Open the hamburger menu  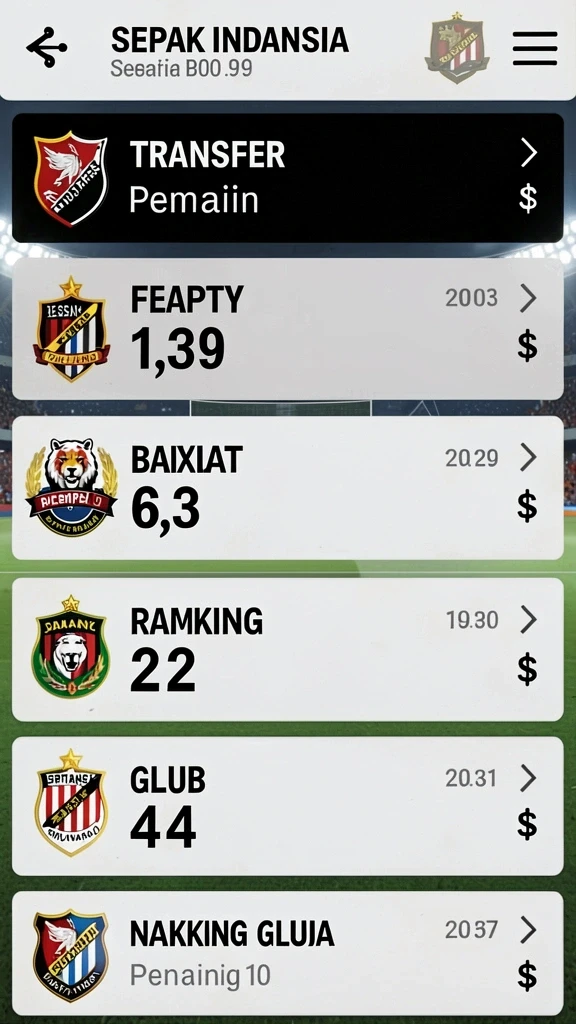coord(535,48)
